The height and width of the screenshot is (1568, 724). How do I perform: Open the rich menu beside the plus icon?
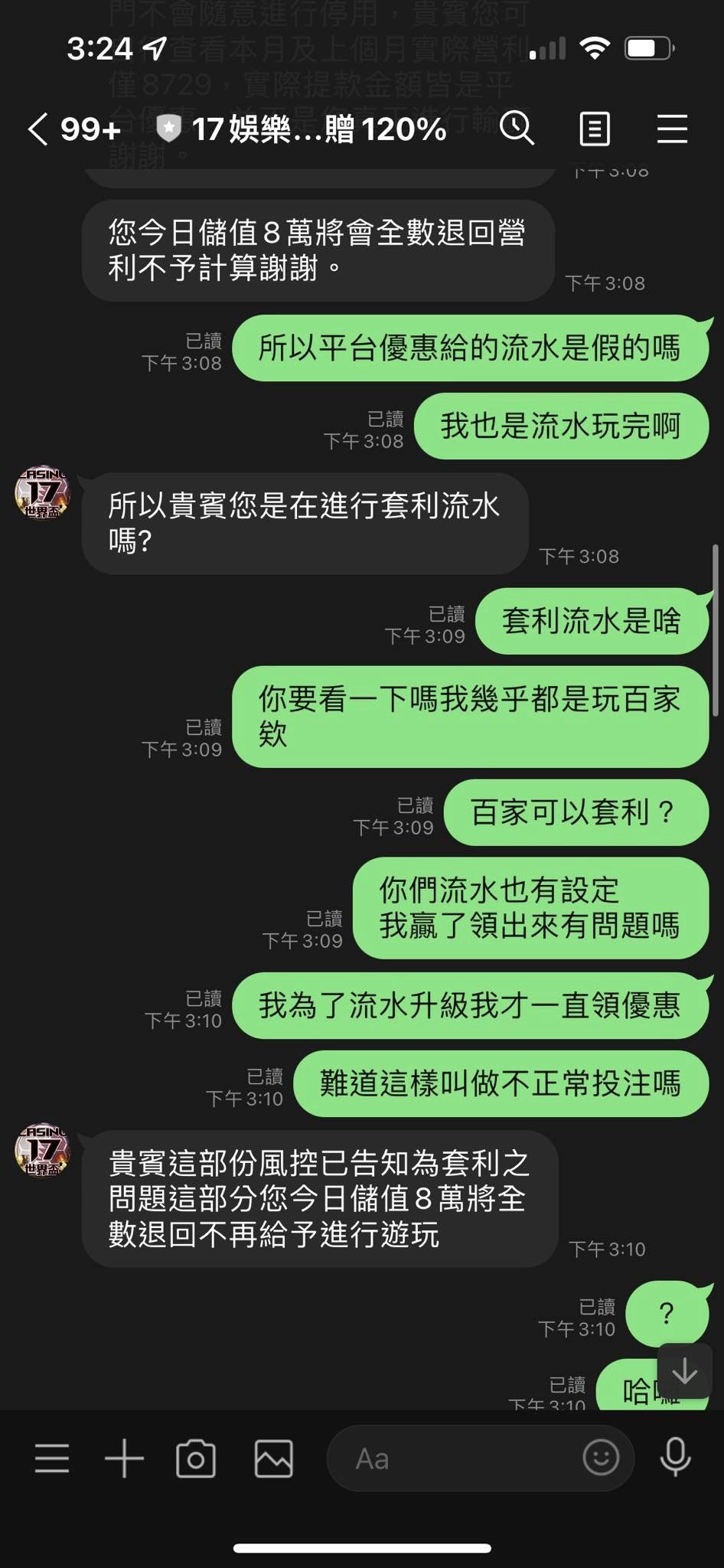(52, 1459)
